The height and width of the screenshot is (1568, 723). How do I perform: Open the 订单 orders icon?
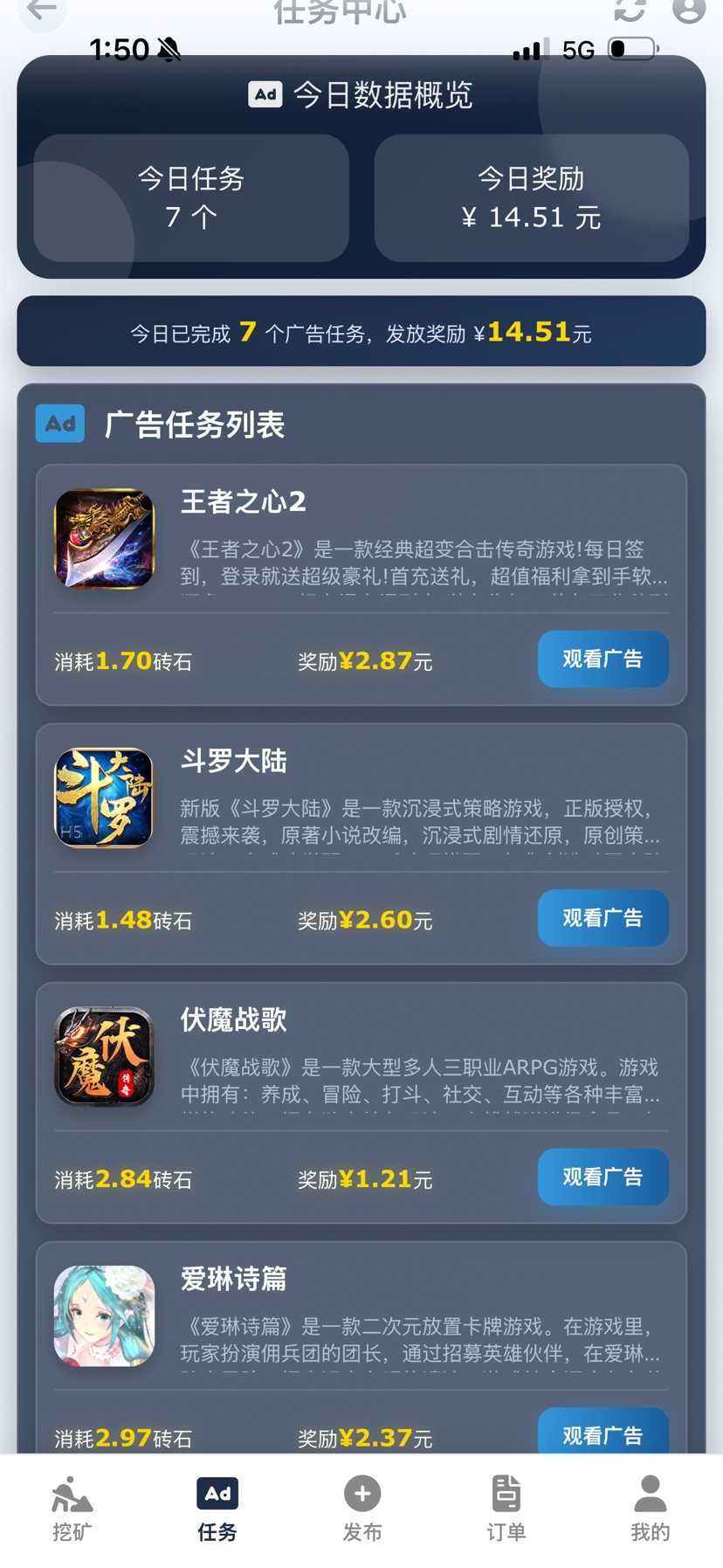coord(506,1494)
